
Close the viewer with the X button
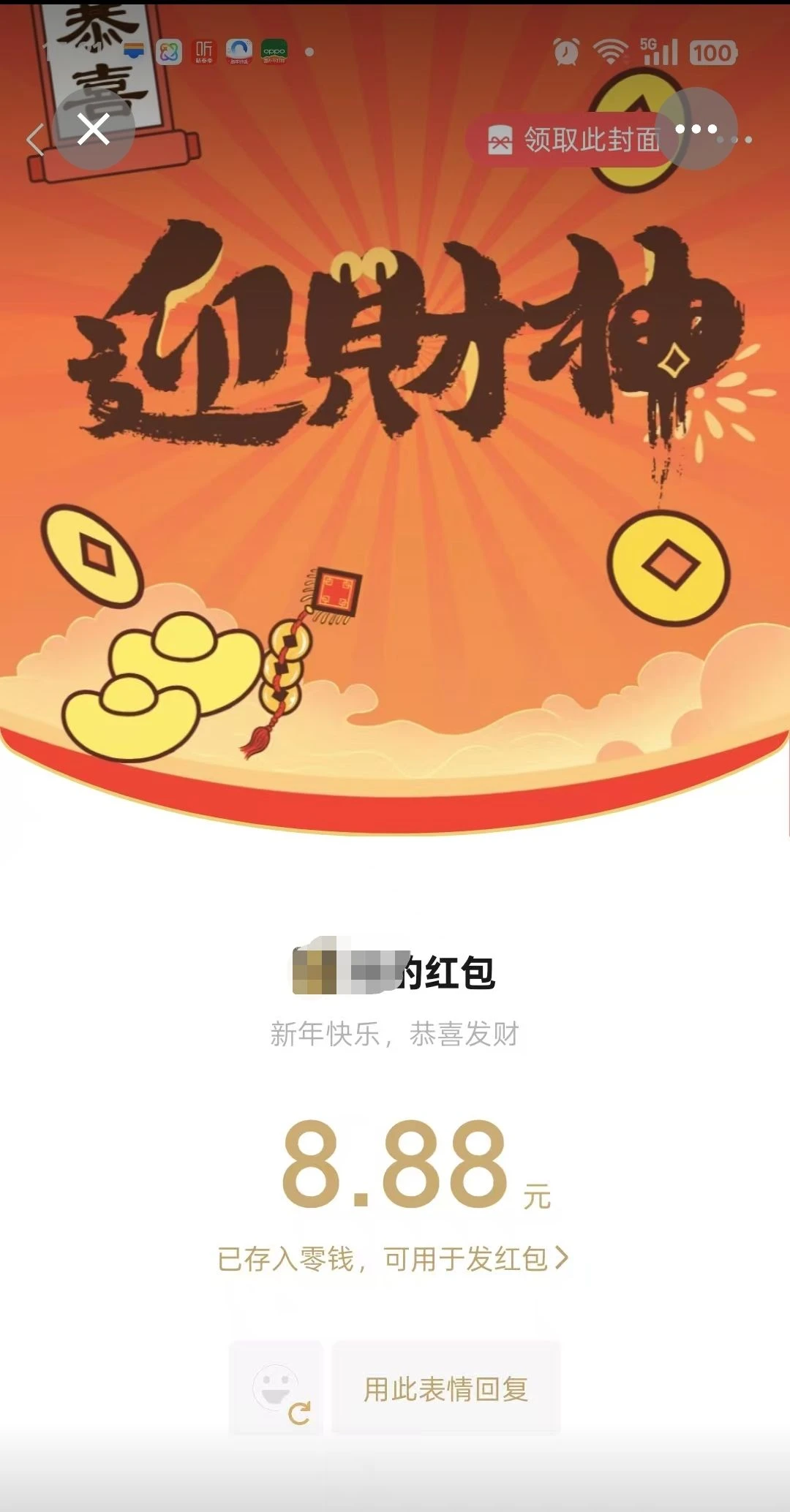click(93, 130)
